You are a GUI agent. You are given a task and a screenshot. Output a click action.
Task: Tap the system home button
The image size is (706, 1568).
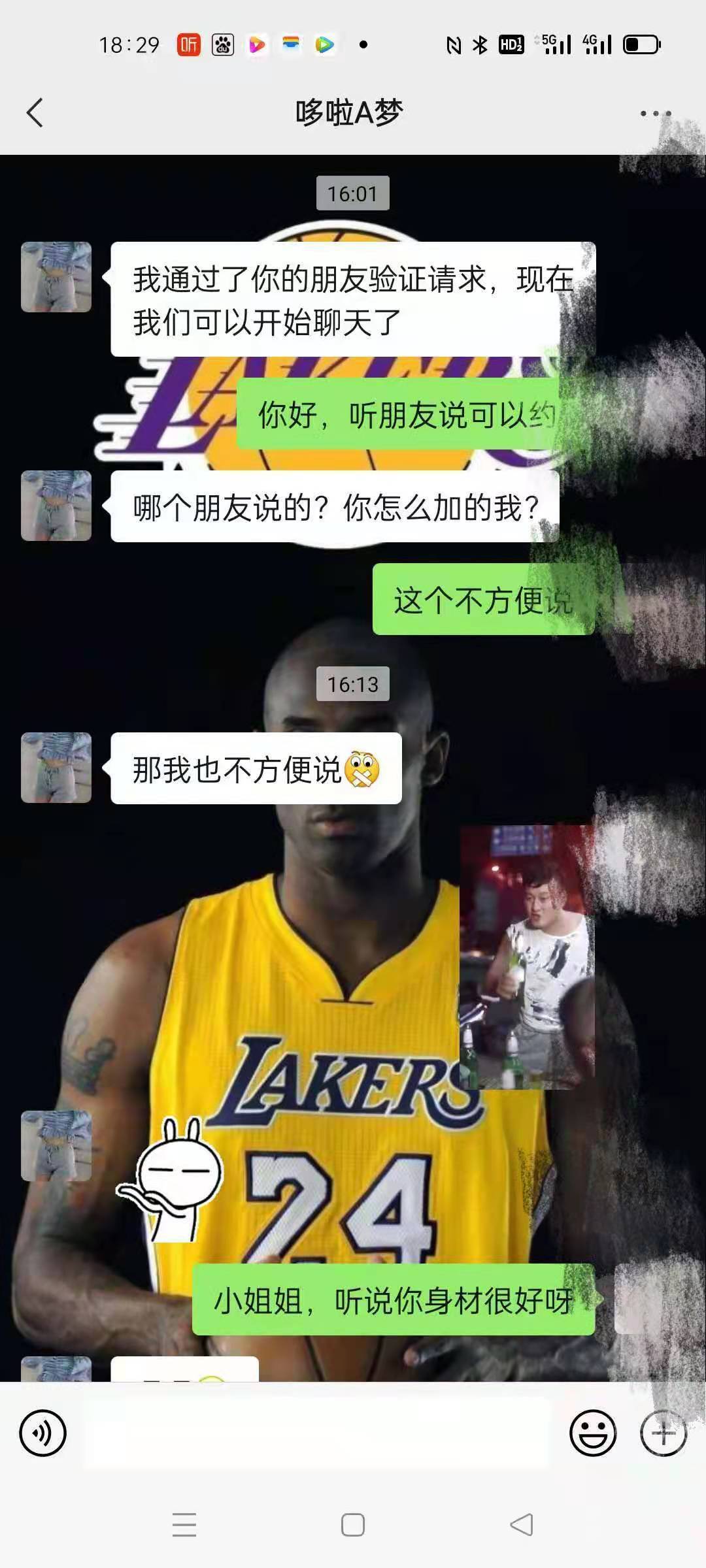pos(353,1525)
